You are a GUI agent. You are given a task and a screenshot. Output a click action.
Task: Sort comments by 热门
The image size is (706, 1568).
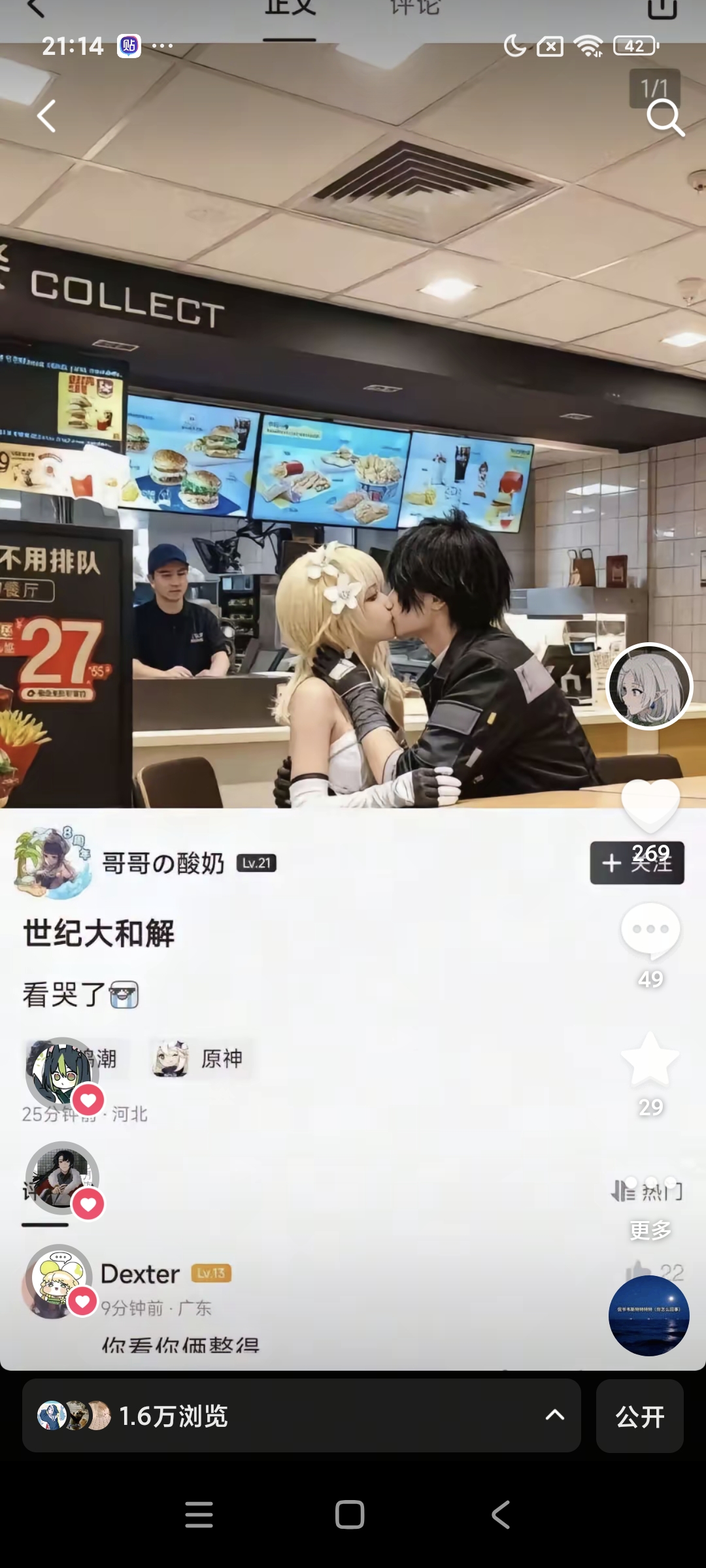[x=647, y=1191]
